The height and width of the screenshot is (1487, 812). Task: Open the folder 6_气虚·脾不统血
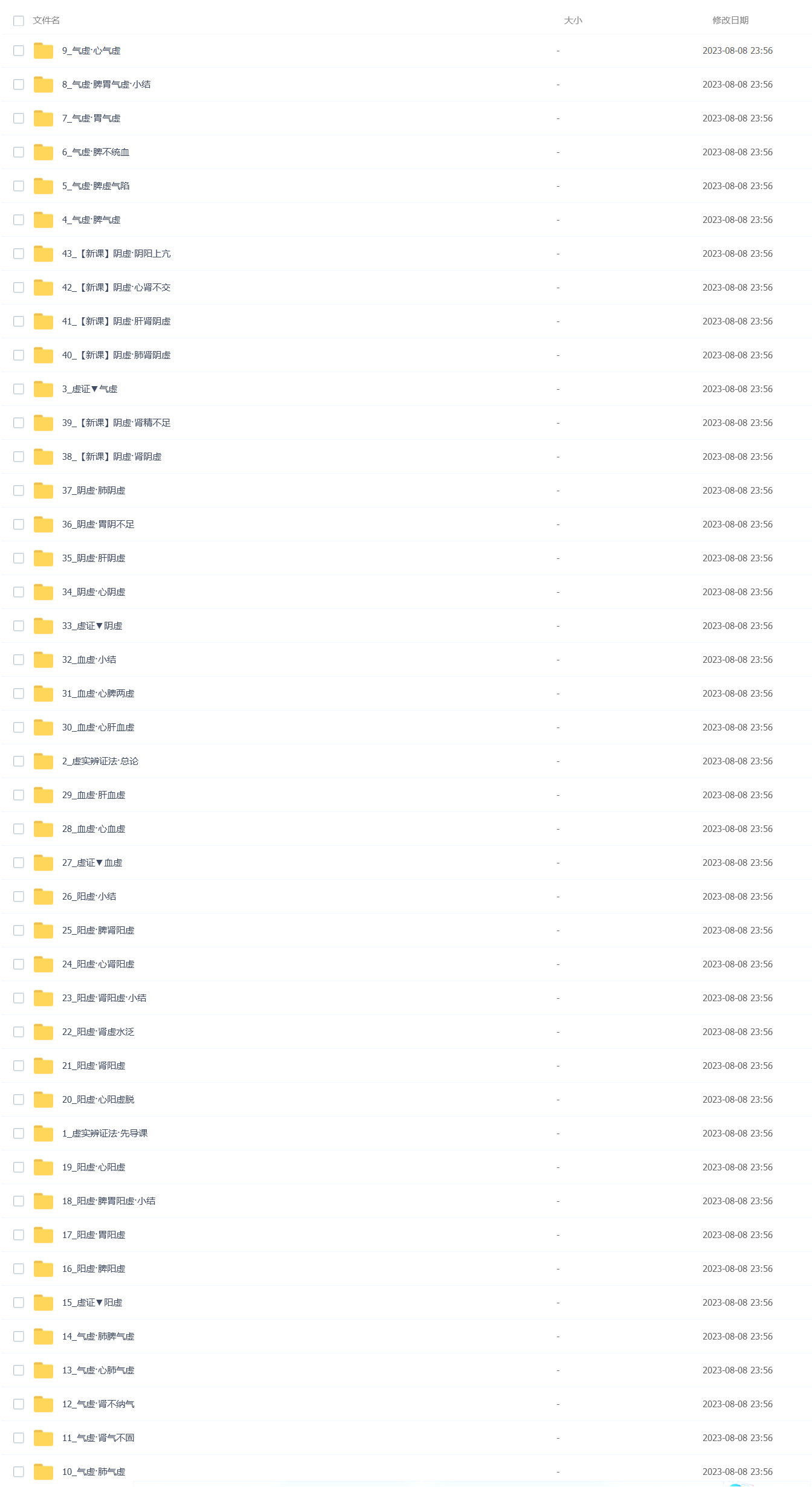95,152
